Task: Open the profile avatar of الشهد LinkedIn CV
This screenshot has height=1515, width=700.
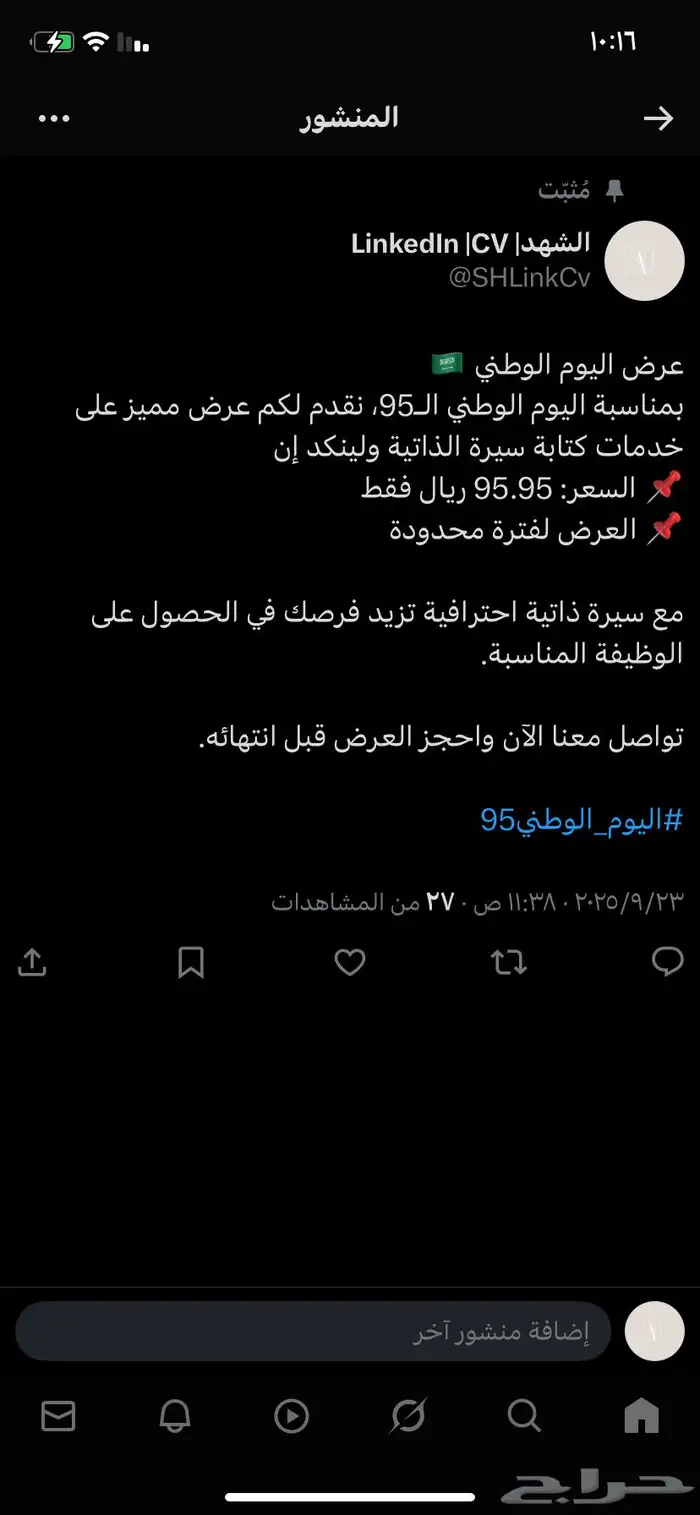Action: (644, 261)
